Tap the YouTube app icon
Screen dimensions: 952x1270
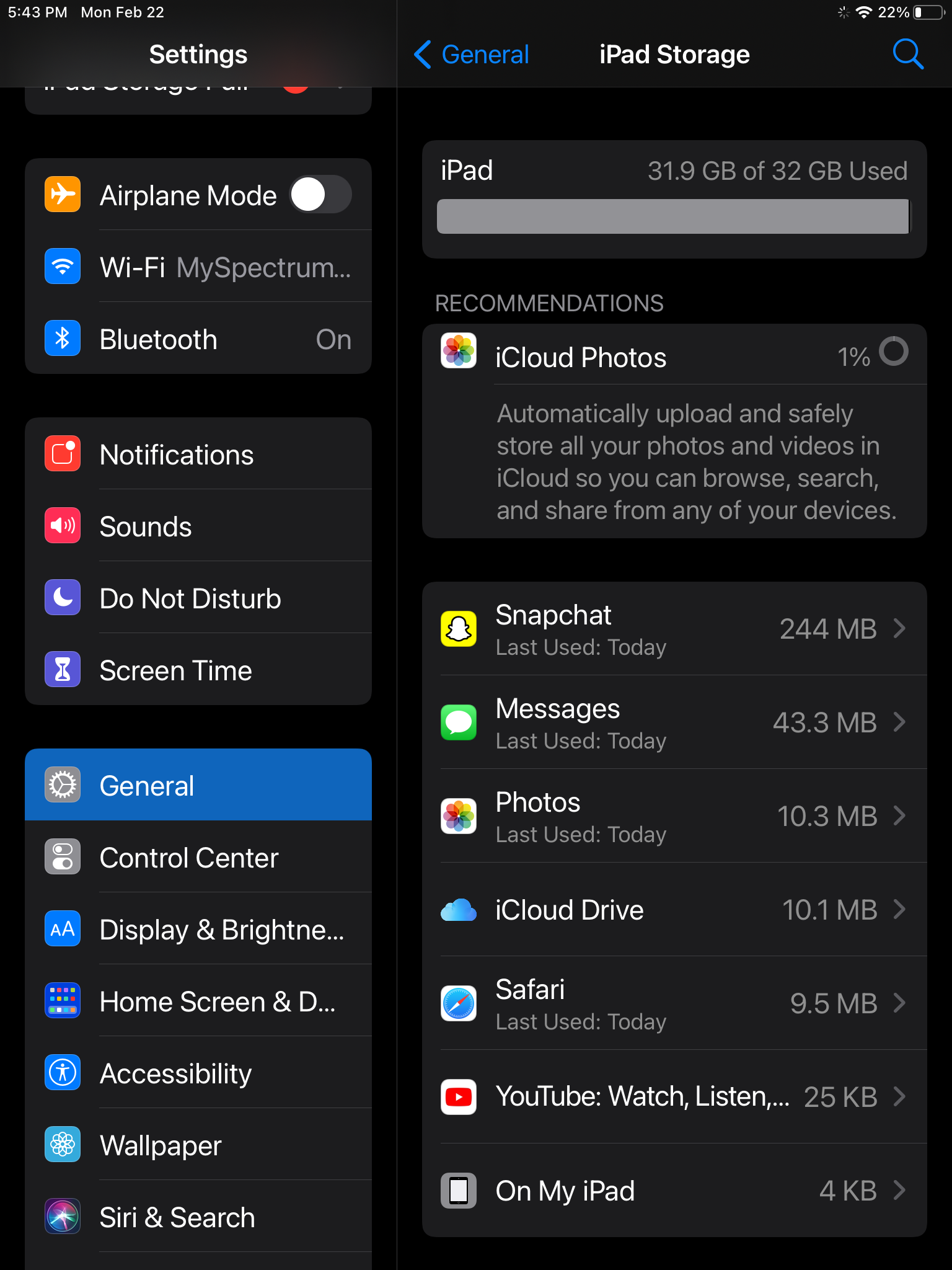[458, 1097]
